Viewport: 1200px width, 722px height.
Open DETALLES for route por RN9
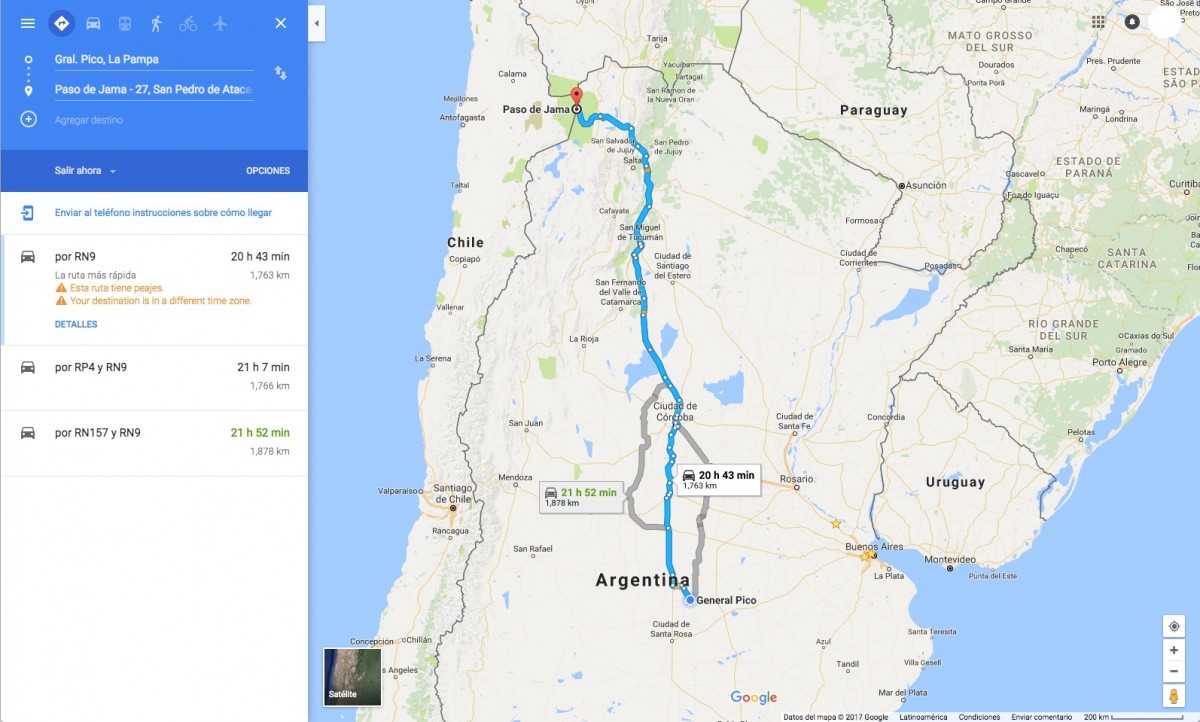76,325
